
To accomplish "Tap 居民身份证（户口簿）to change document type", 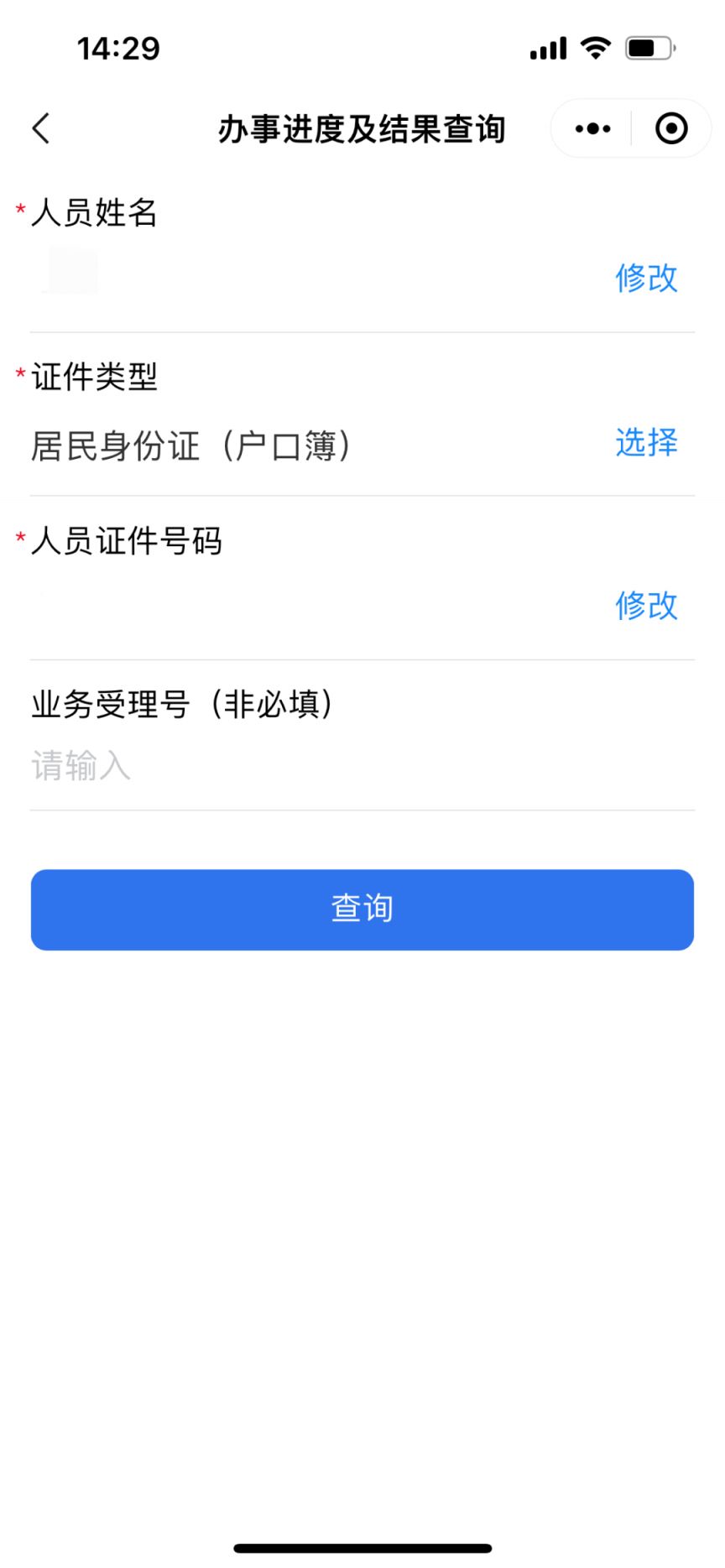I will (x=193, y=446).
